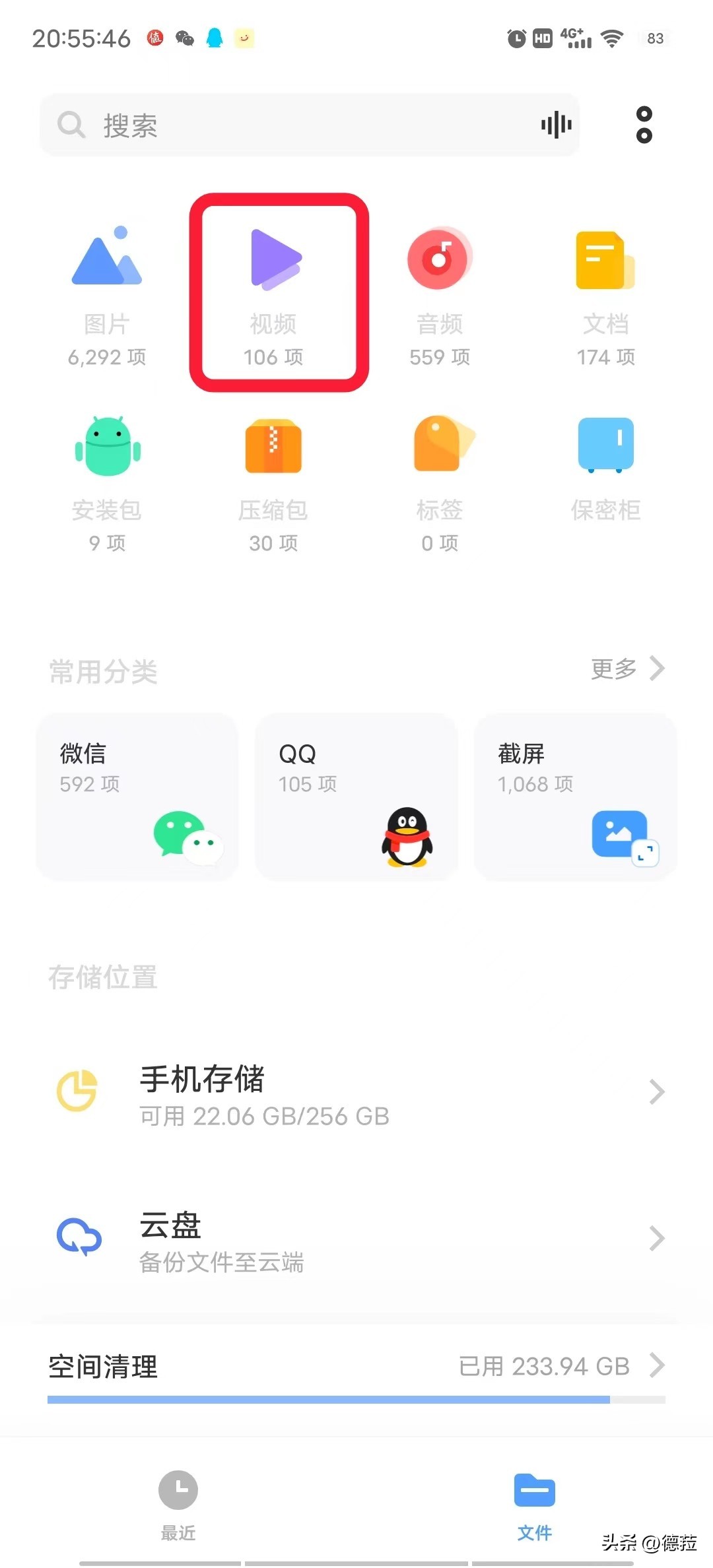Open the 音频 (Audio) category
Viewport: 713px width, 1568px height.
coord(439,290)
